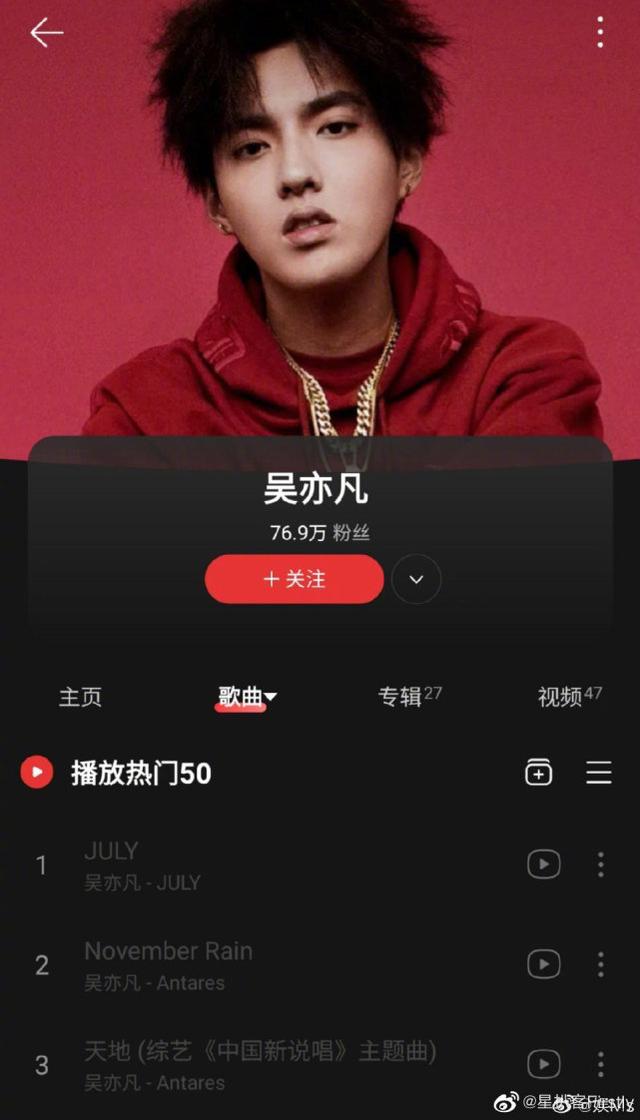Open the top-right overflow menu

tap(600, 33)
